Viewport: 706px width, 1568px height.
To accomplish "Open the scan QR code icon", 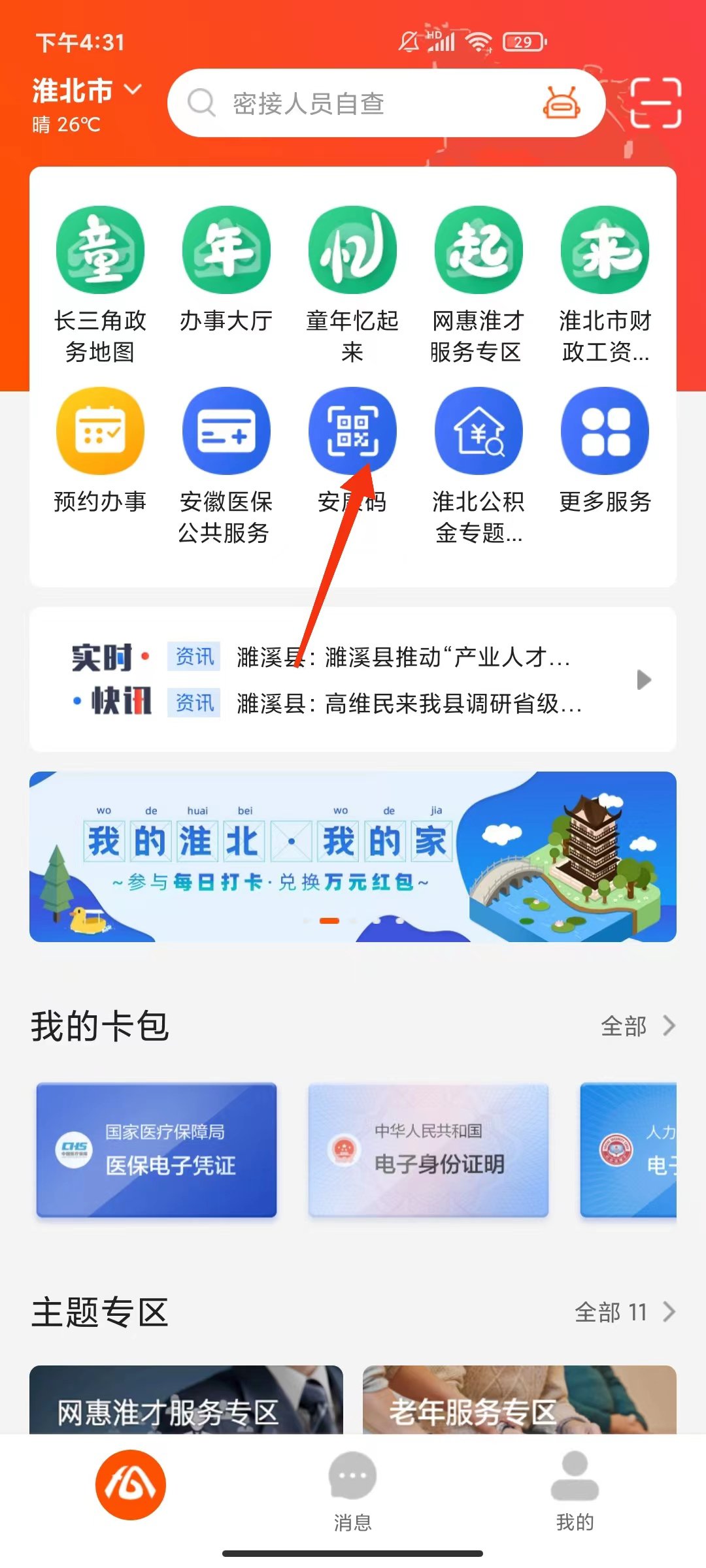I will [656, 103].
